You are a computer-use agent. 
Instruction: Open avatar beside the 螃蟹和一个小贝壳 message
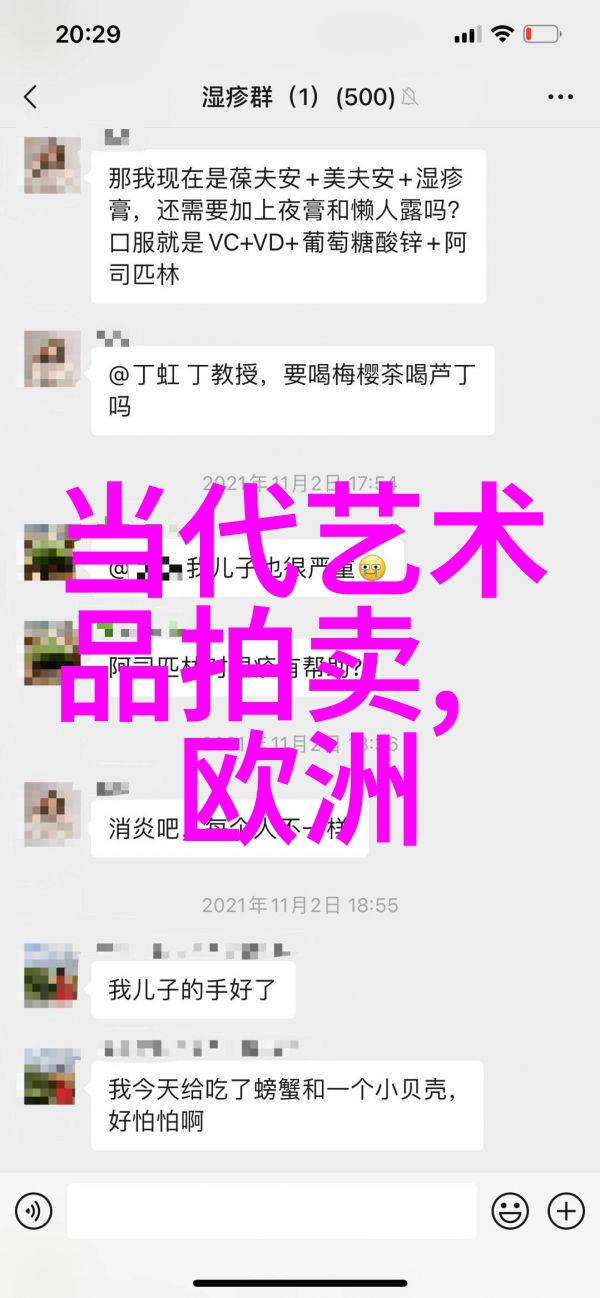coord(51,1076)
